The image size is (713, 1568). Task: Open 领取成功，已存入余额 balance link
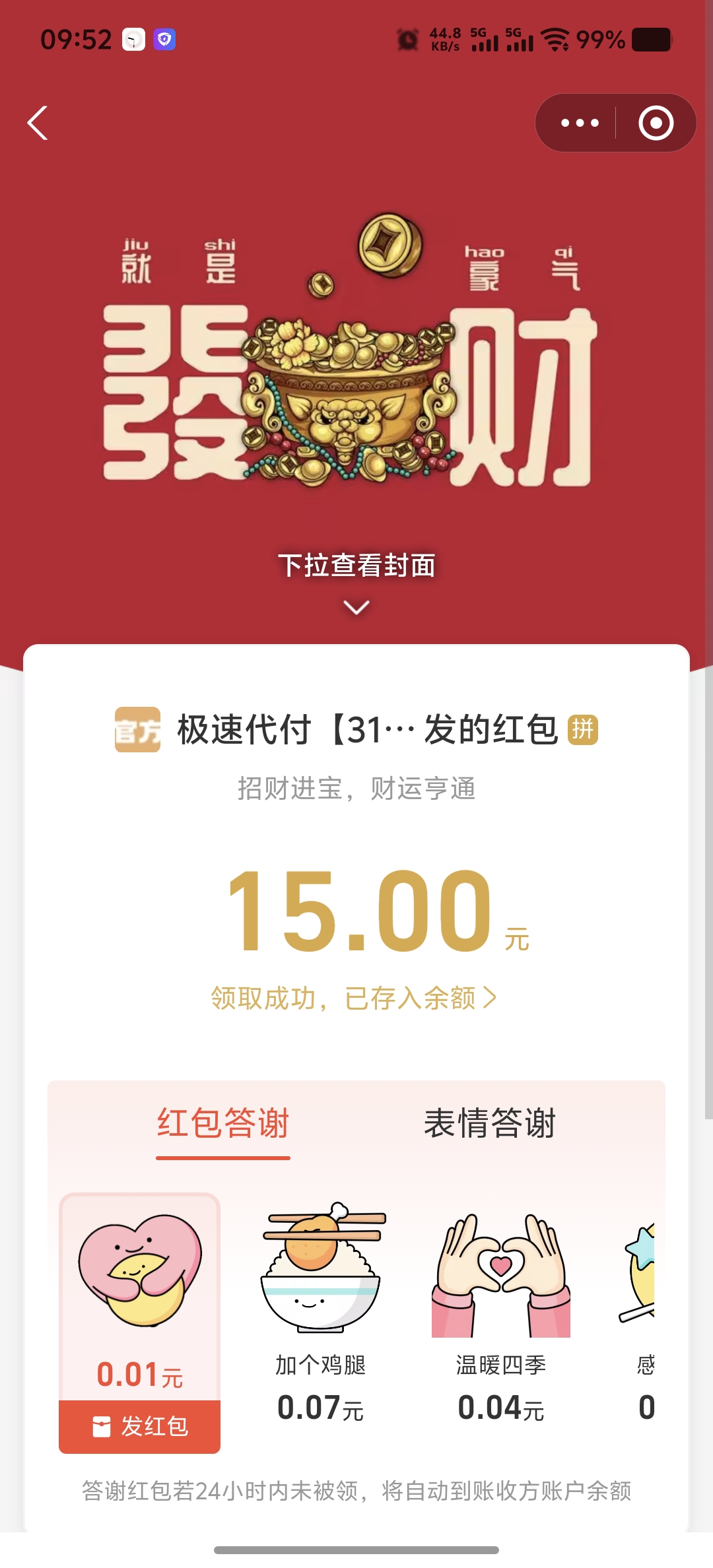pos(354,998)
